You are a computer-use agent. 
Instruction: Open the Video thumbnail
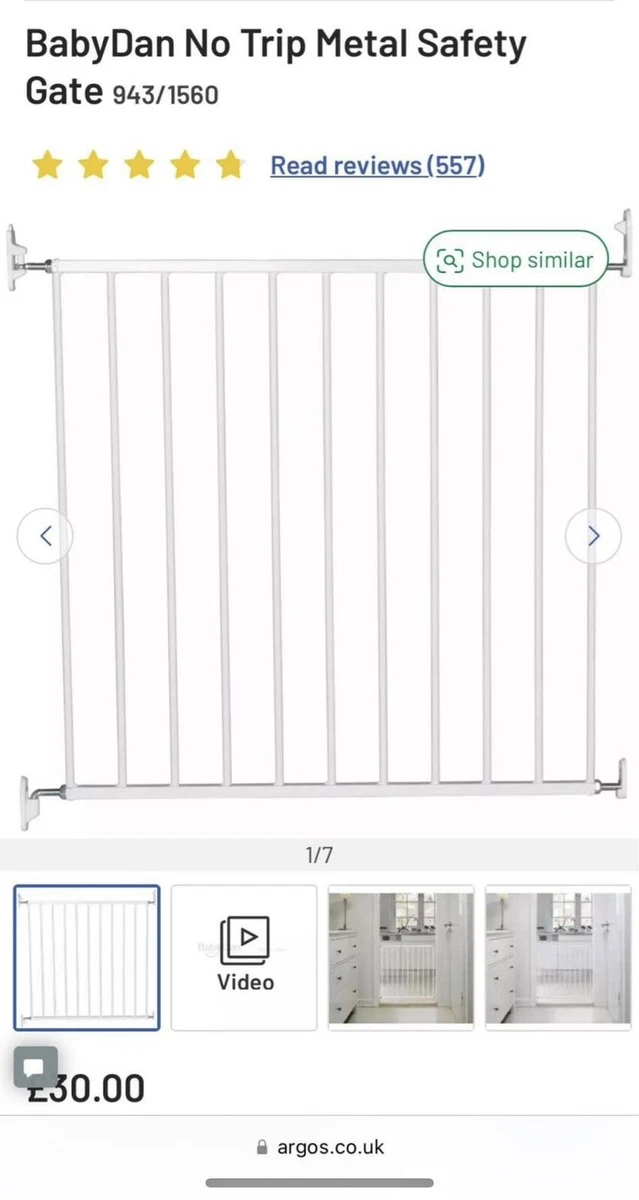click(x=244, y=957)
